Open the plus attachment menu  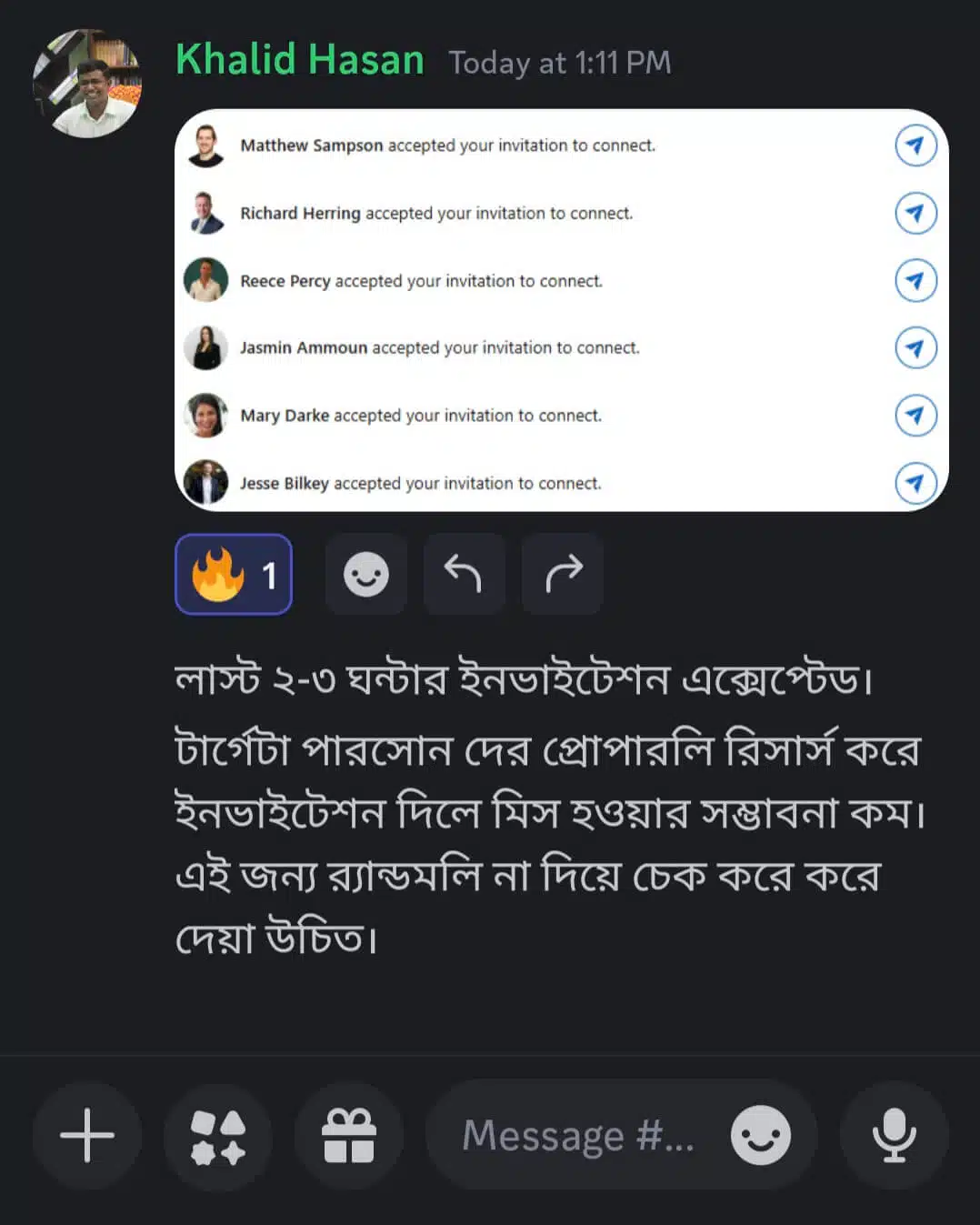pyautogui.click(x=87, y=1135)
